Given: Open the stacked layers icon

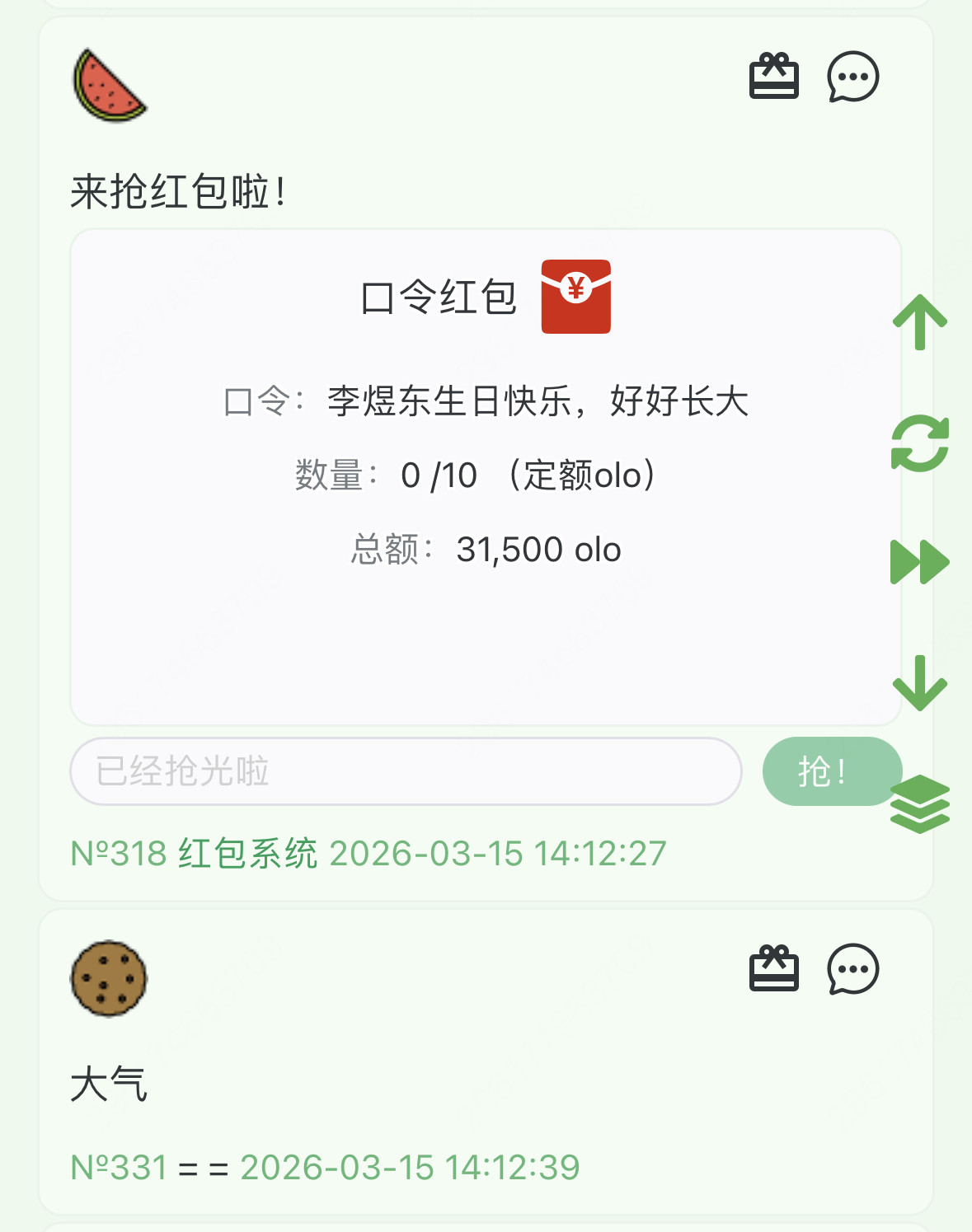Looking at the screenshot, I should (920, 803).
